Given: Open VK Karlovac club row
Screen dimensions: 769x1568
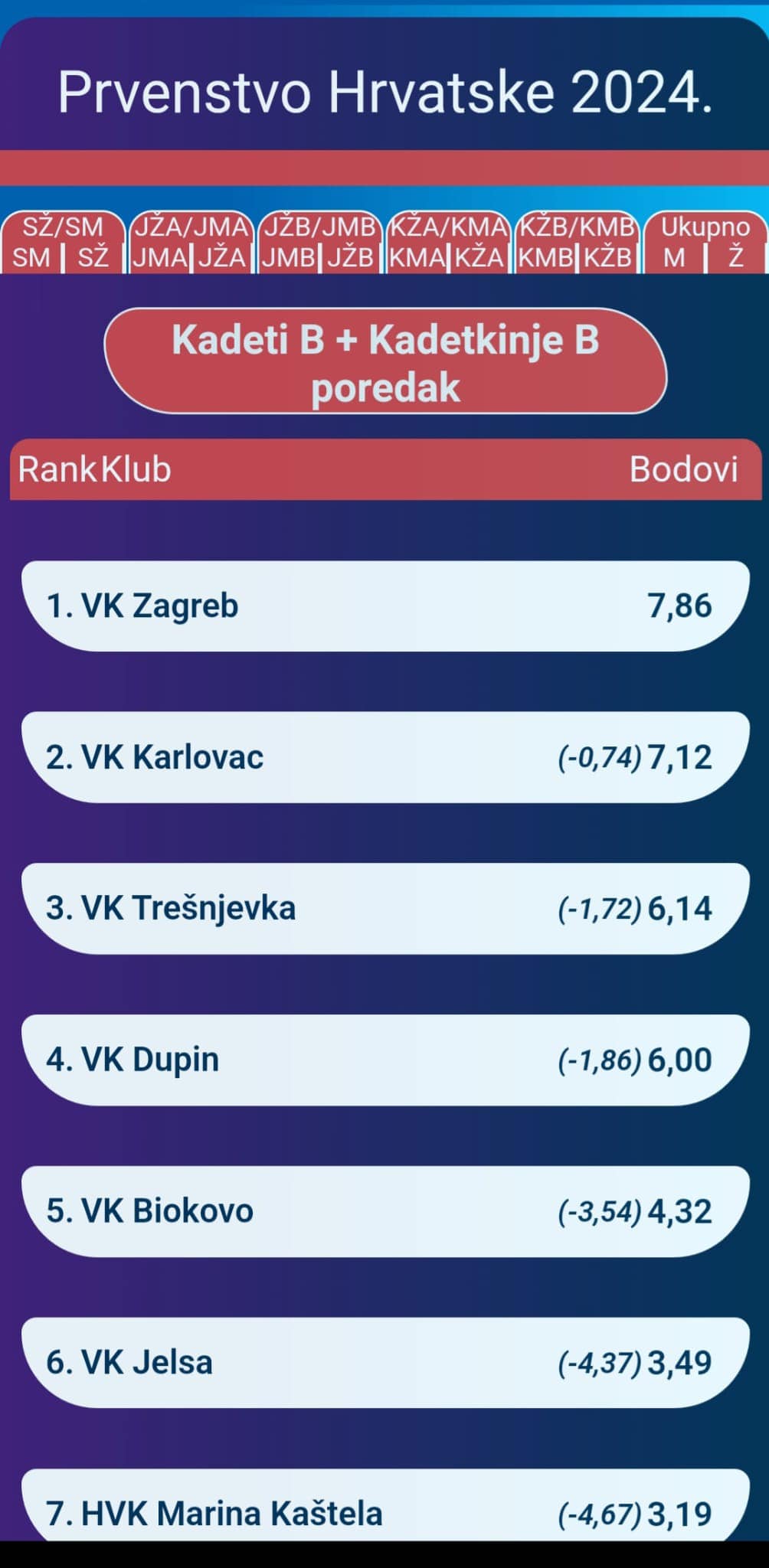Looking at the screenshot, I should (384, 757).
